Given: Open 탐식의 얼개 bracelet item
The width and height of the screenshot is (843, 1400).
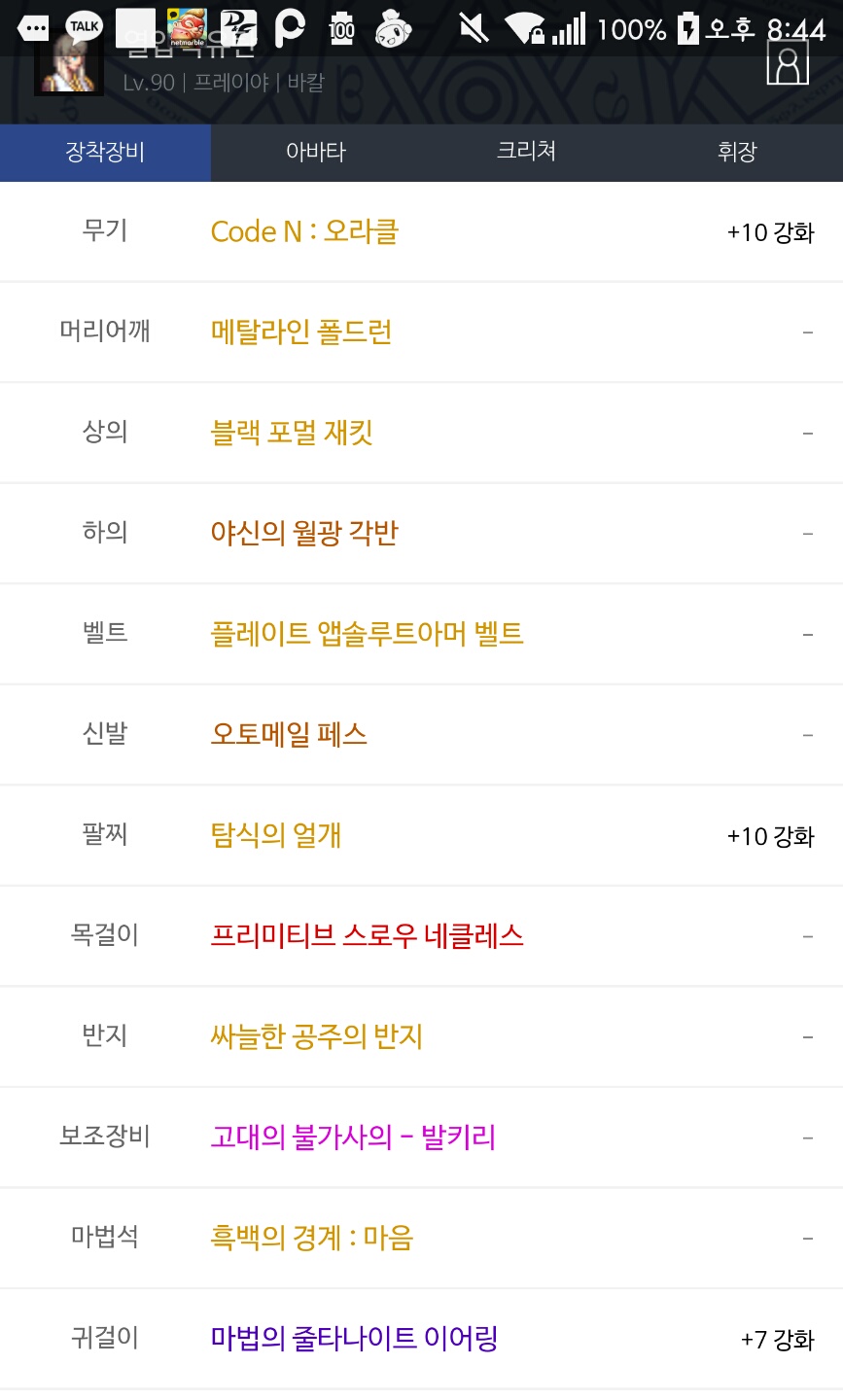Looking at the screenshot, I should [276, 835].
